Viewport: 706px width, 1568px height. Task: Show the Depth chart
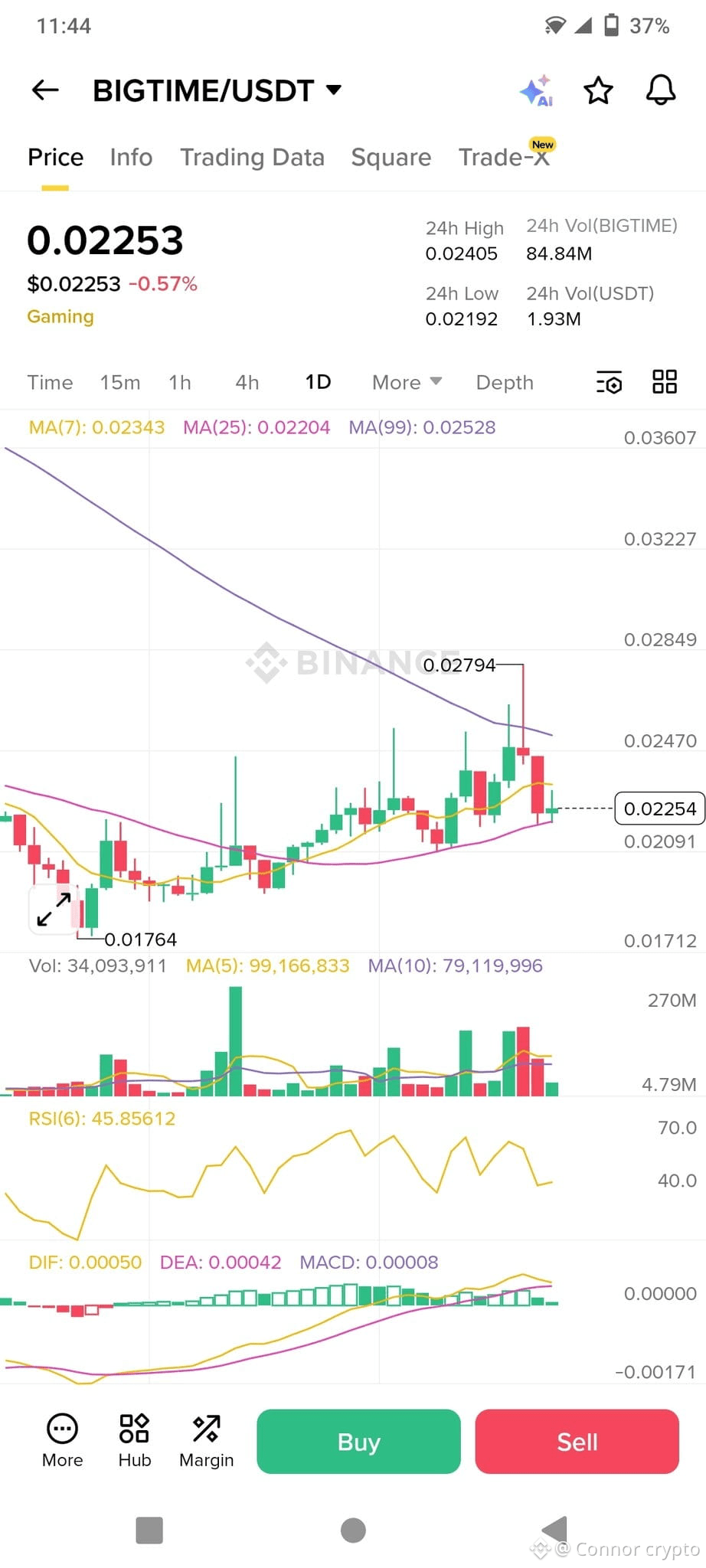[x=504, y=382]
